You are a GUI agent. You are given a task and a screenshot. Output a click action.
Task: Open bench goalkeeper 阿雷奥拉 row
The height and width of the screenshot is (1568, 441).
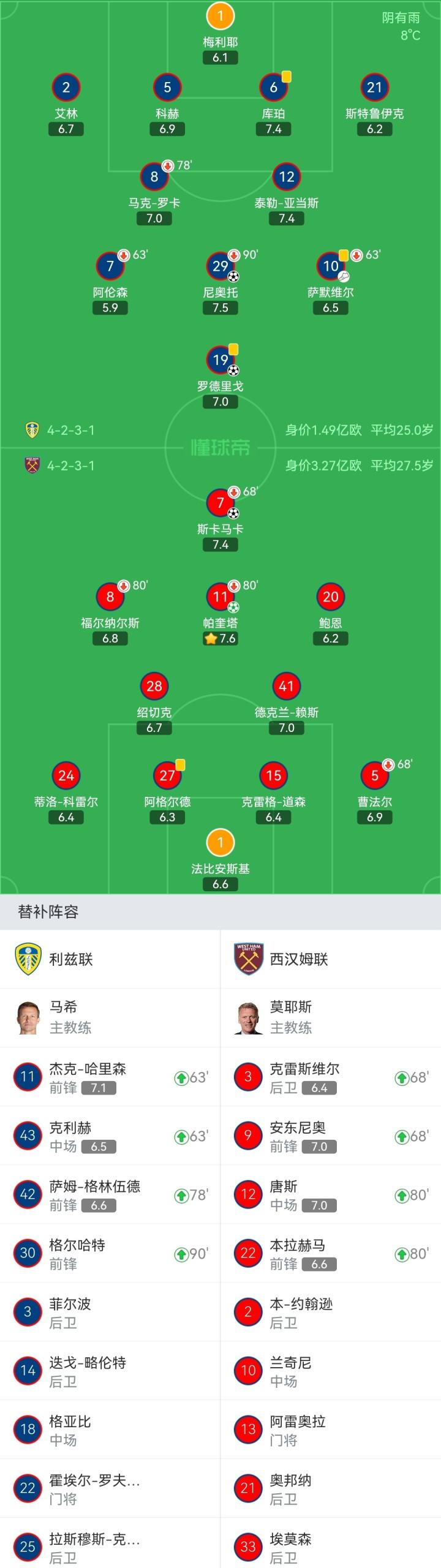(331, 1430)
